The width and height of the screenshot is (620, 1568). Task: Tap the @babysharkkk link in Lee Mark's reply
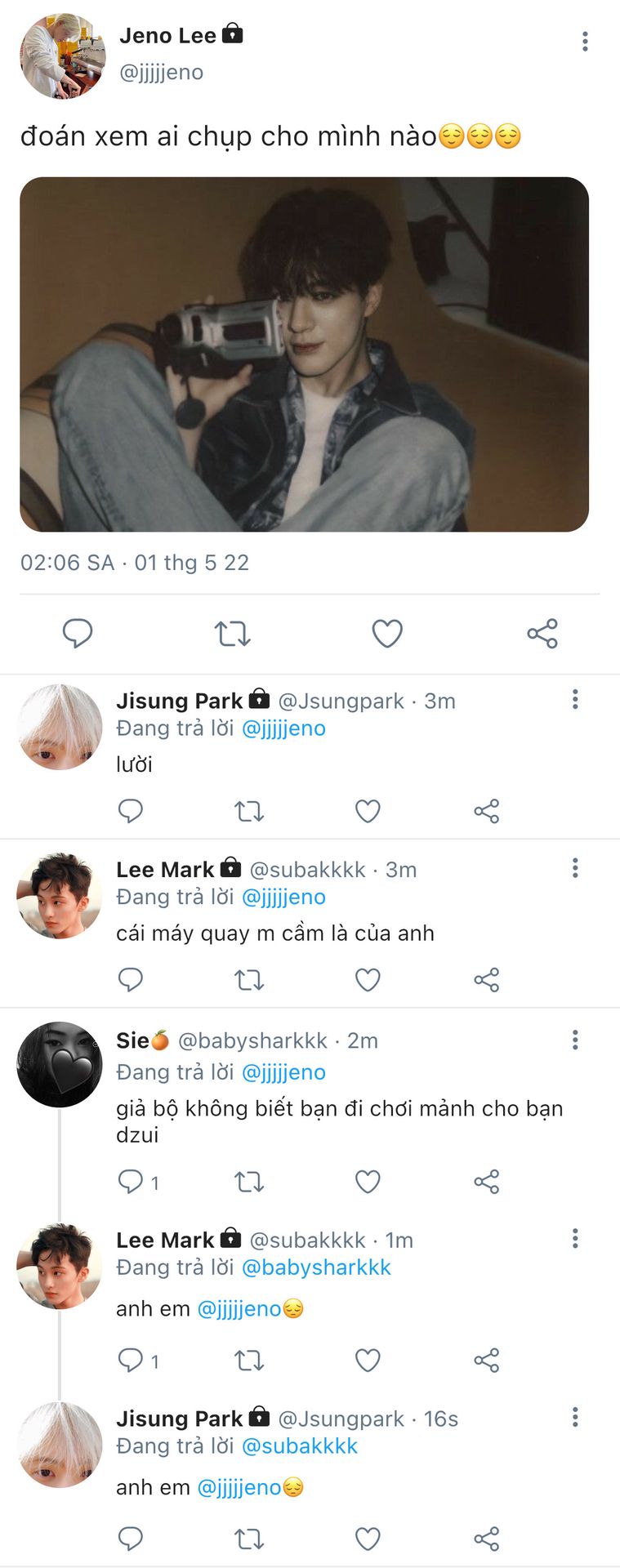316,1267
